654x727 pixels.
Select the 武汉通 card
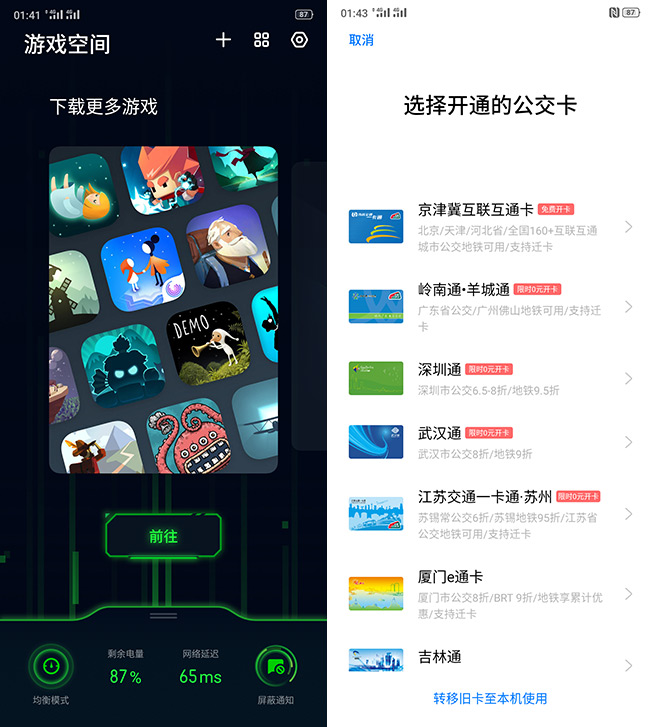(490, 442)
